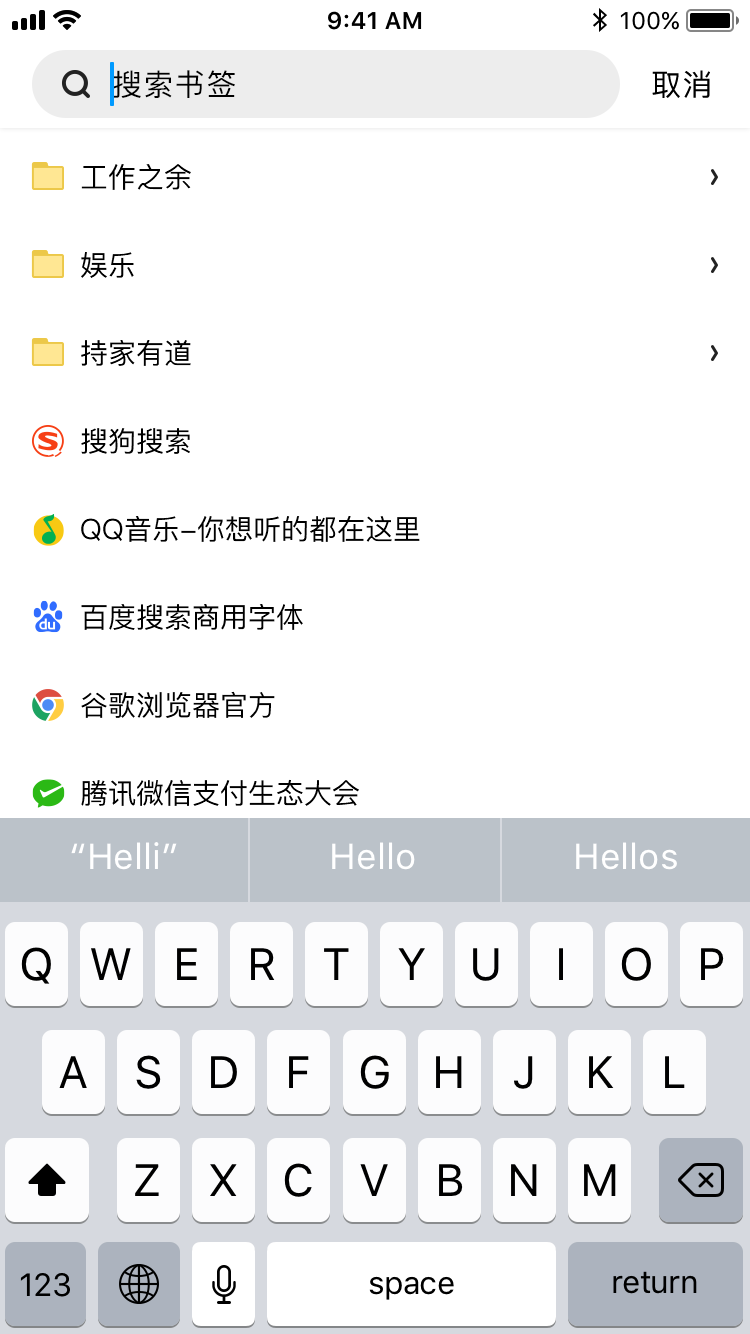The height and width of the screenshot is (1334, 750).
Task: Expand the 持家有道 folder
Action: (375, 353)
